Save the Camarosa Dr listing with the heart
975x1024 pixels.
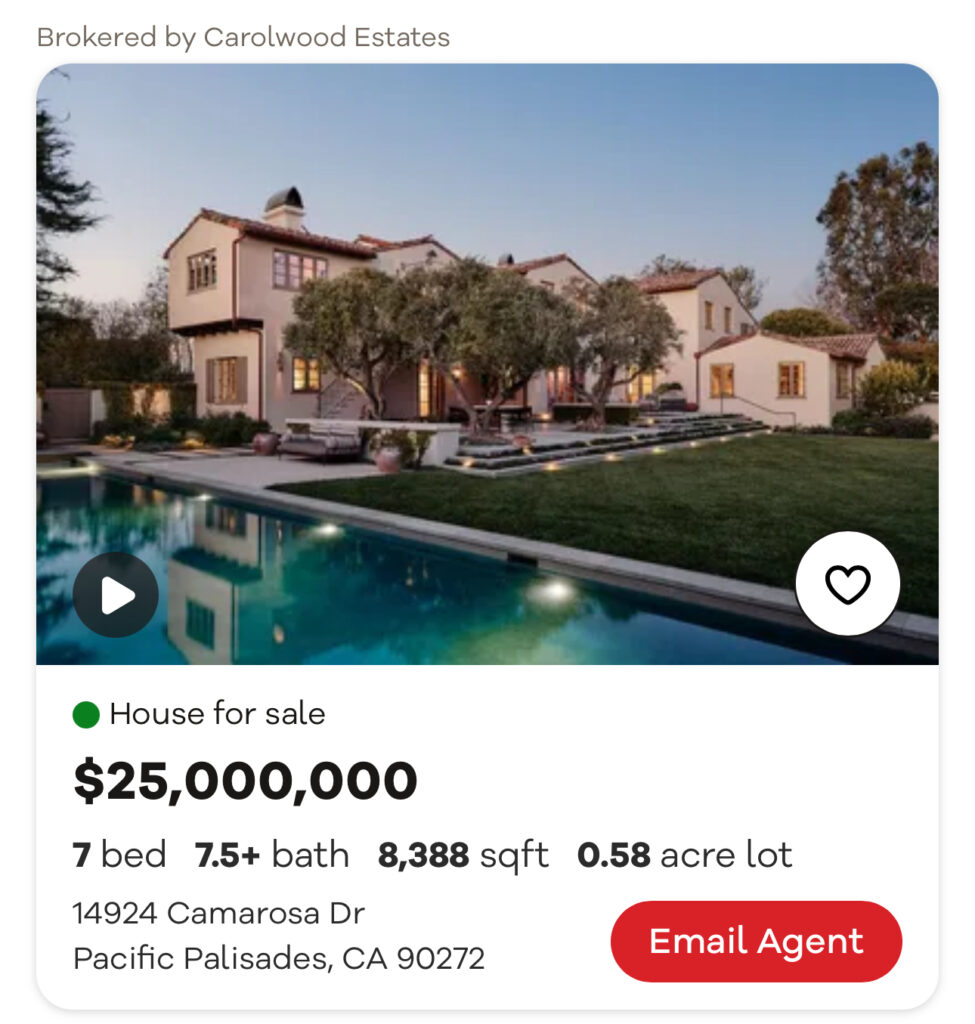point(847,584)
